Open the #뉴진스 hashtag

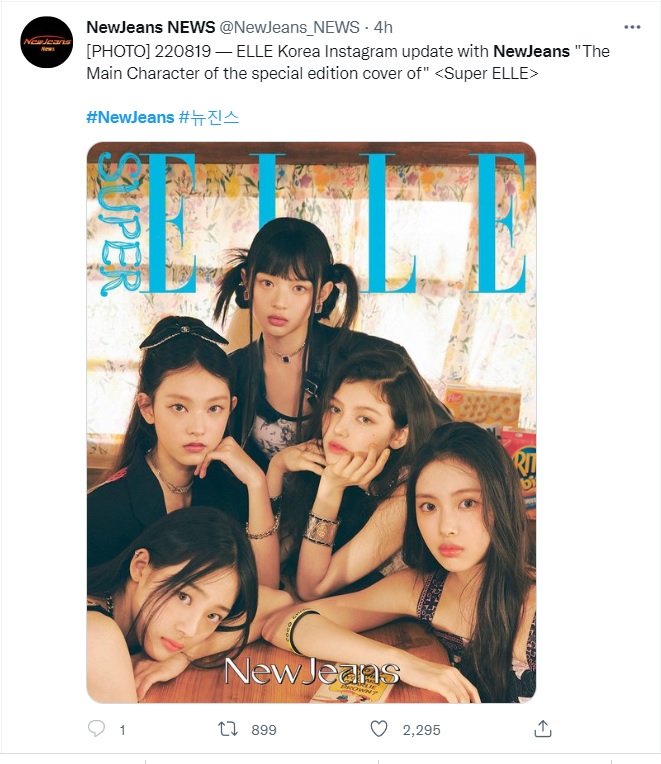[x=209, y=117]
